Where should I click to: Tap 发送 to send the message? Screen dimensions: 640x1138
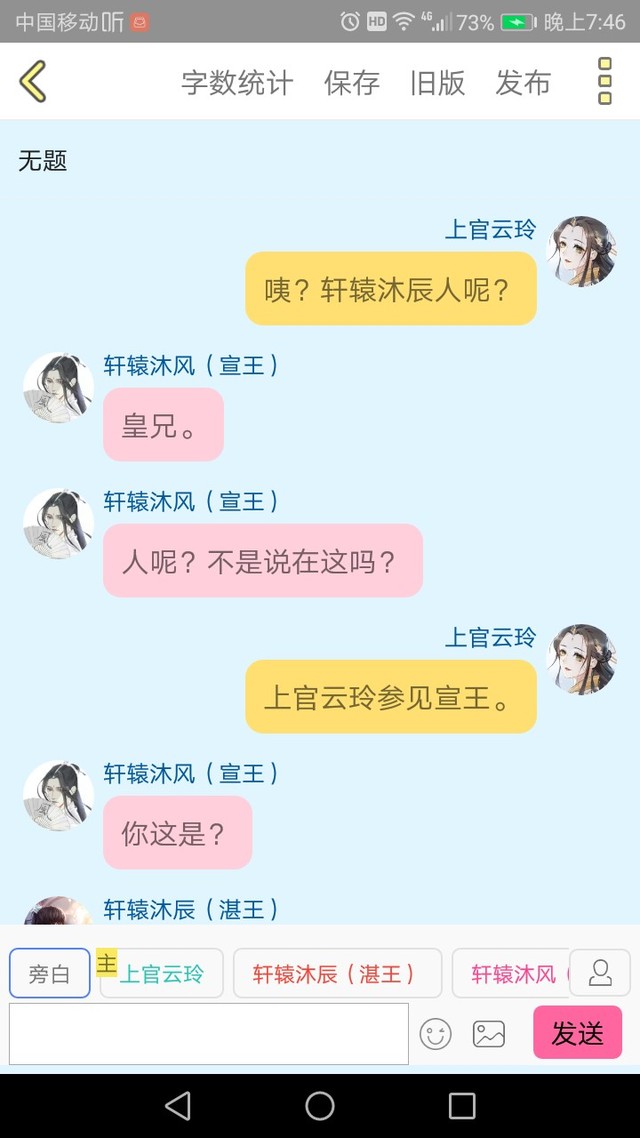(577, 1033)
